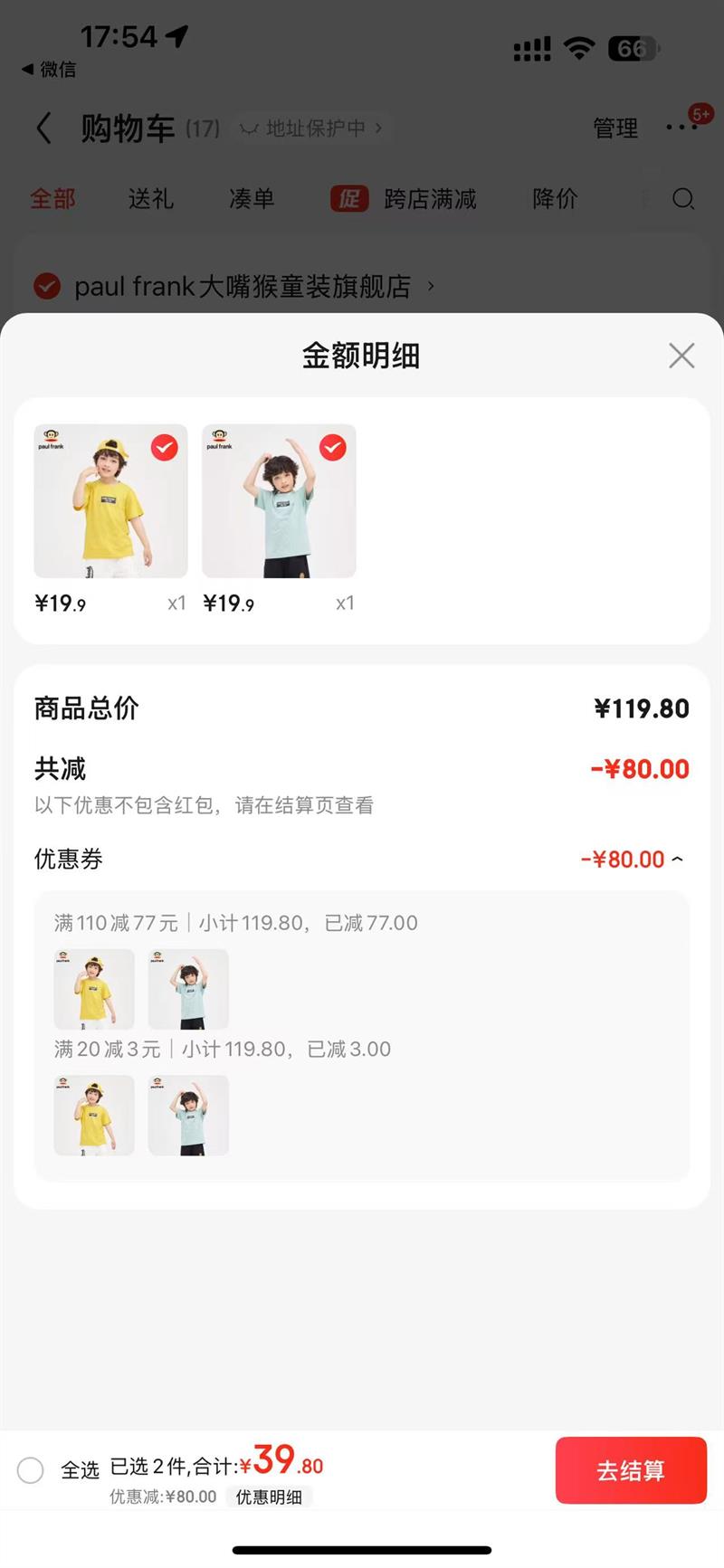This screenshot has height=1568, width=724.
Task: Open 优惠明细 discount details
Action: click(269, 1497)
